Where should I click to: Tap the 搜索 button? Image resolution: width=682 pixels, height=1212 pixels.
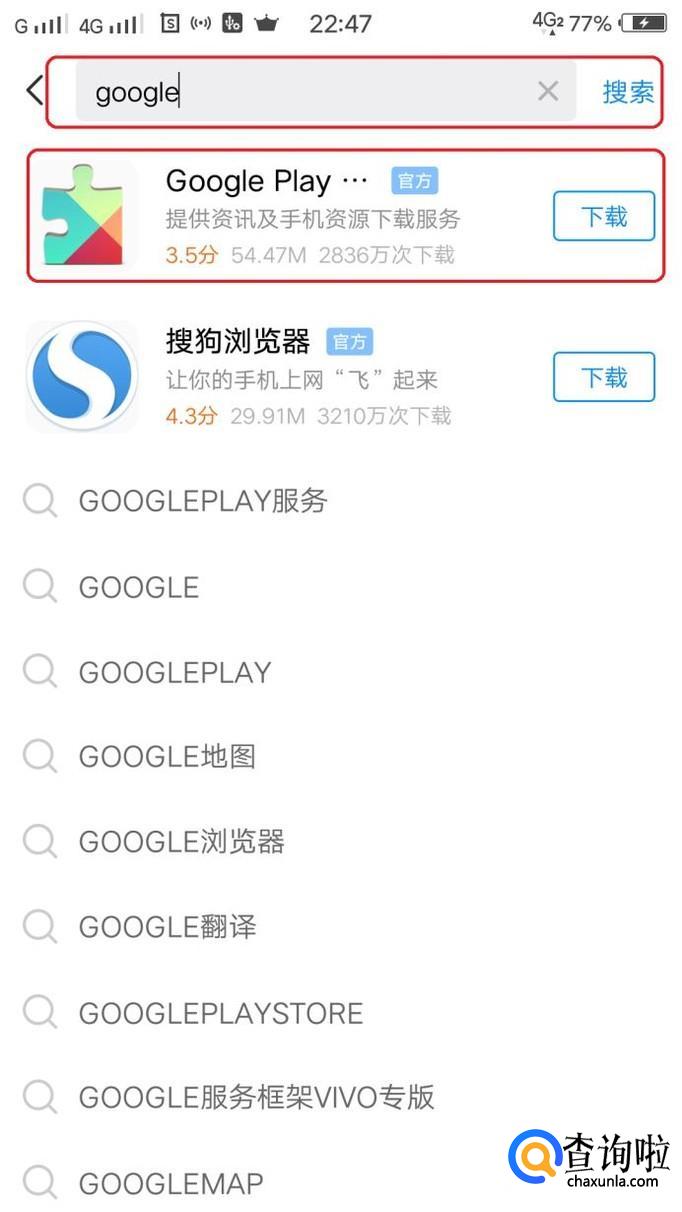[x=627, y=92]
